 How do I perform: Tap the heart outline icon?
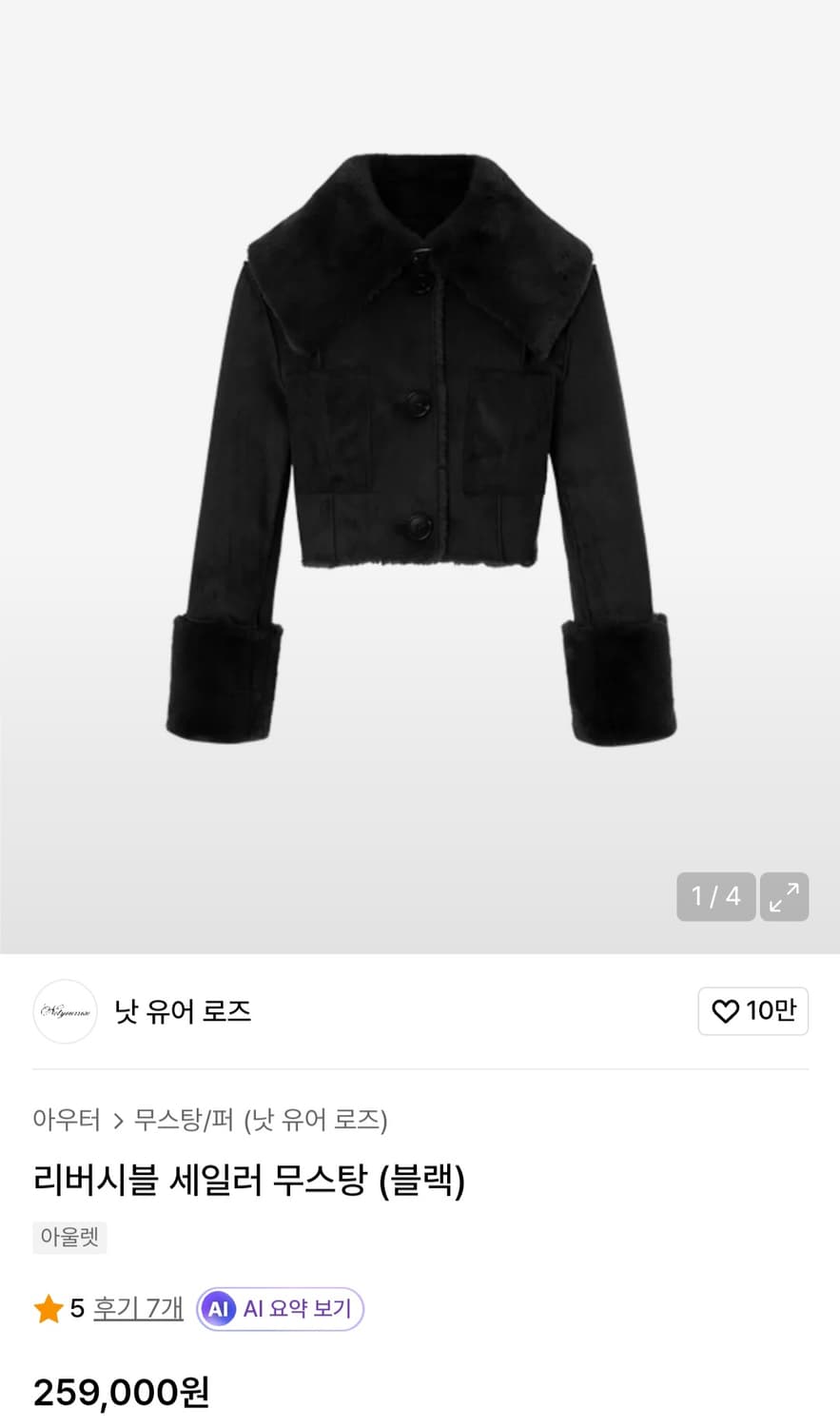point(728,1011)
